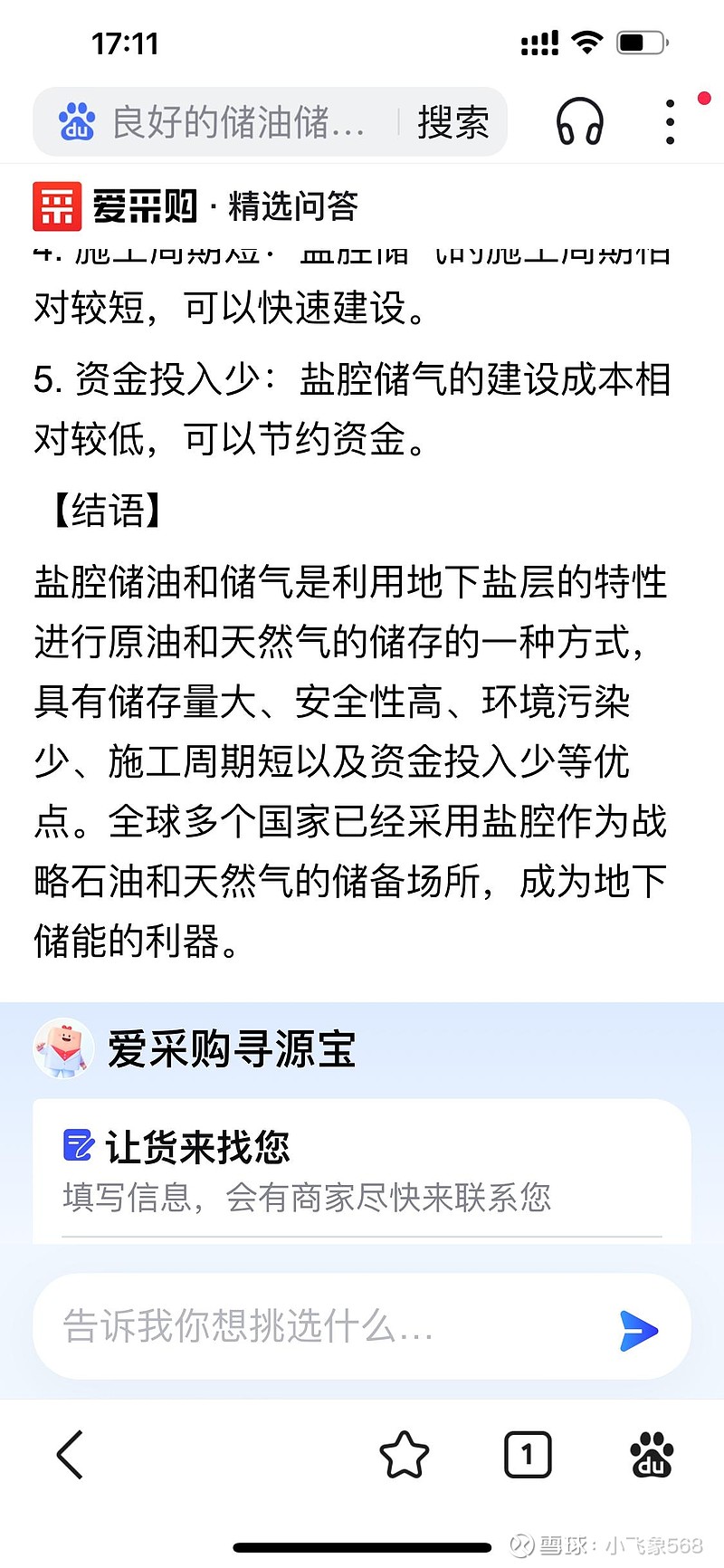Image resolution: width=724 pixels, height=1568 pixels.
Task: Go back with the bottom arrow
Action: click(x=70, y=1454)
